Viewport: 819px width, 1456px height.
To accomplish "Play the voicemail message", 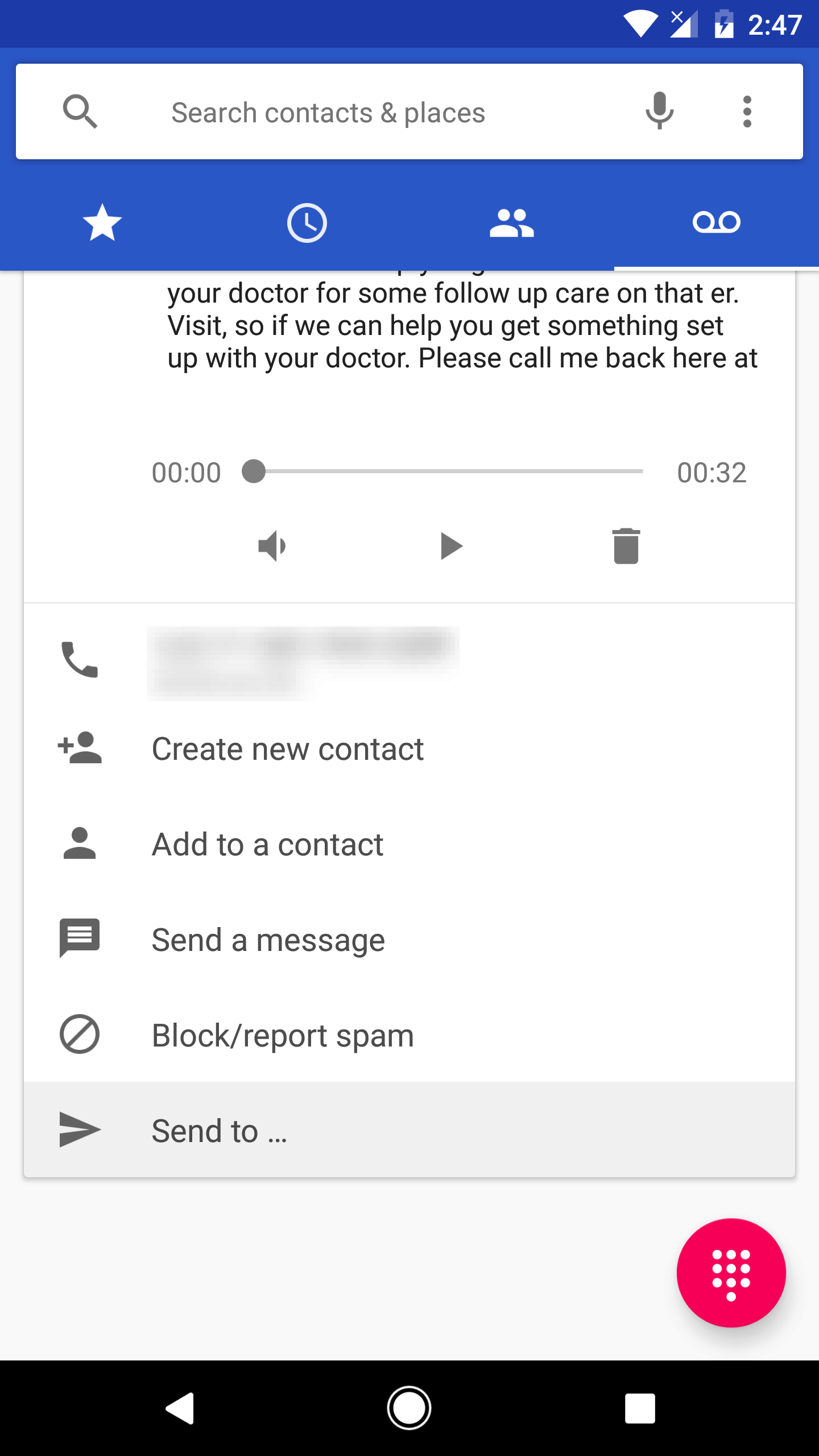I will click(451, 546).
